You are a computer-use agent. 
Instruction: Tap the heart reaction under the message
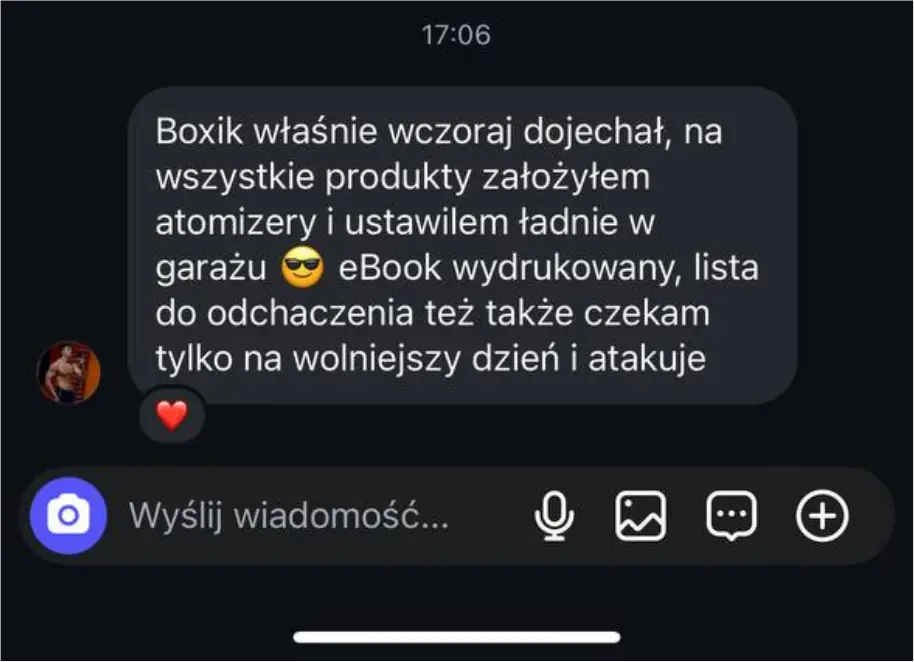172,415
